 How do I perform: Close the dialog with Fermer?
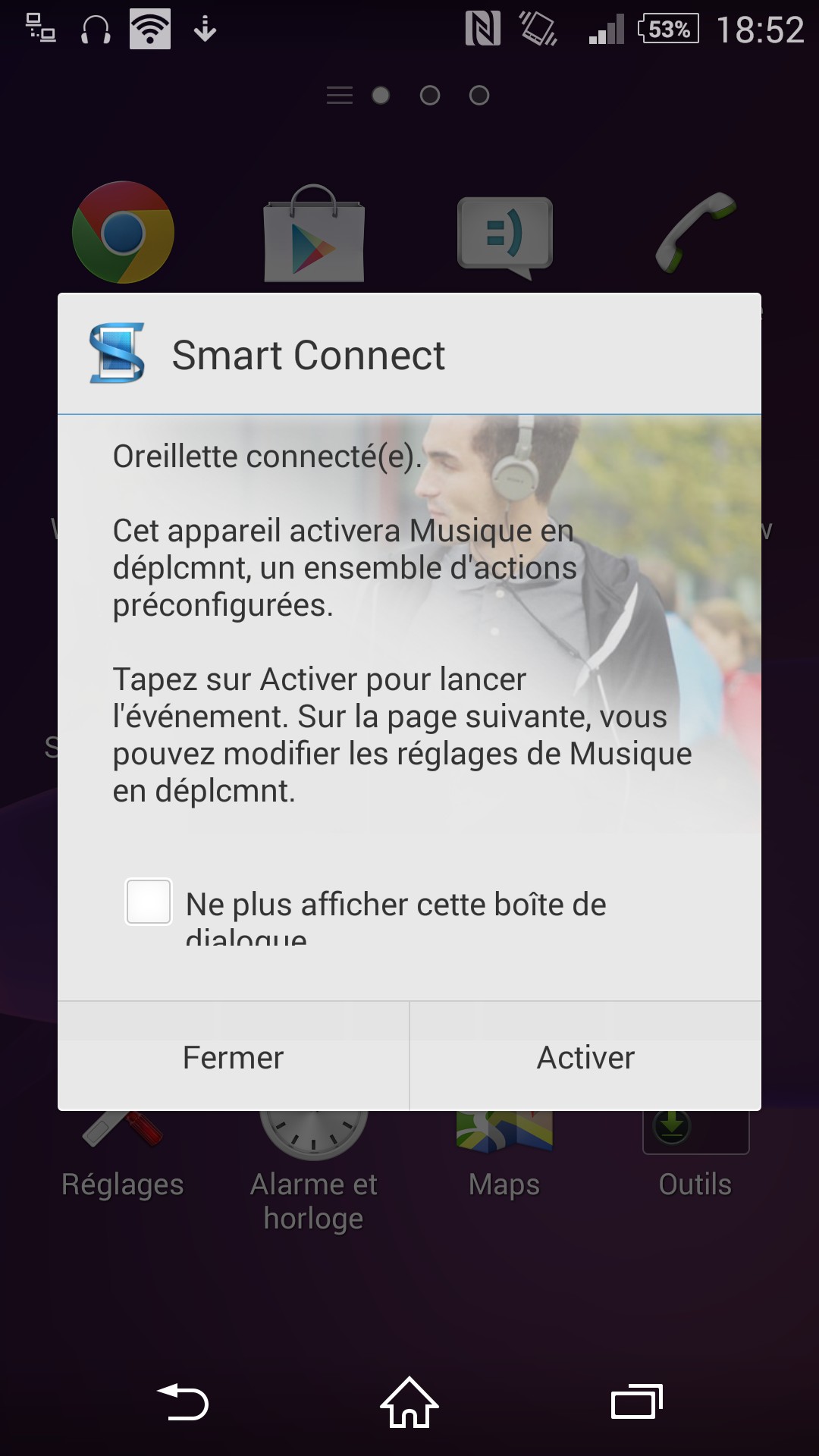pos(233,1057)
